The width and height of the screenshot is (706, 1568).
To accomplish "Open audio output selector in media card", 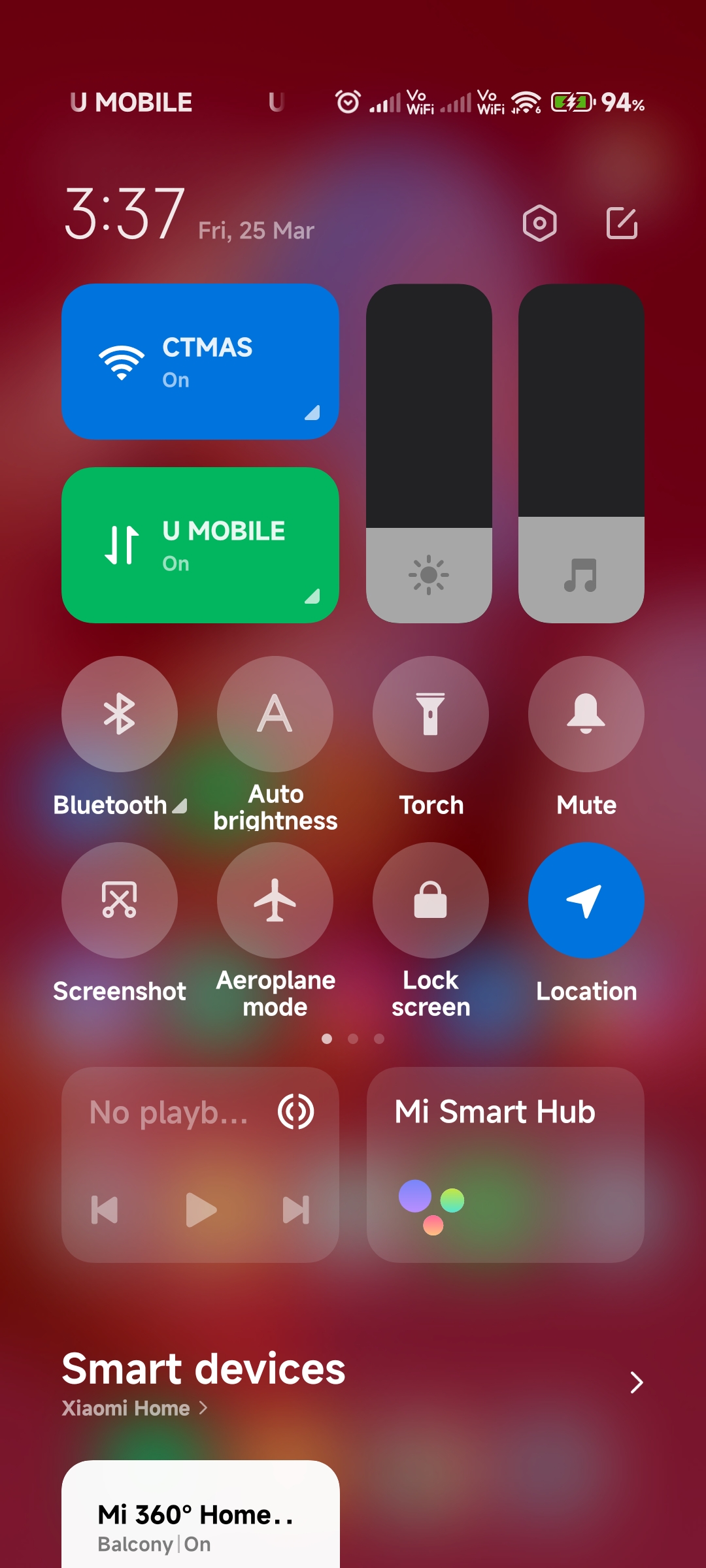I will 296,1112.
